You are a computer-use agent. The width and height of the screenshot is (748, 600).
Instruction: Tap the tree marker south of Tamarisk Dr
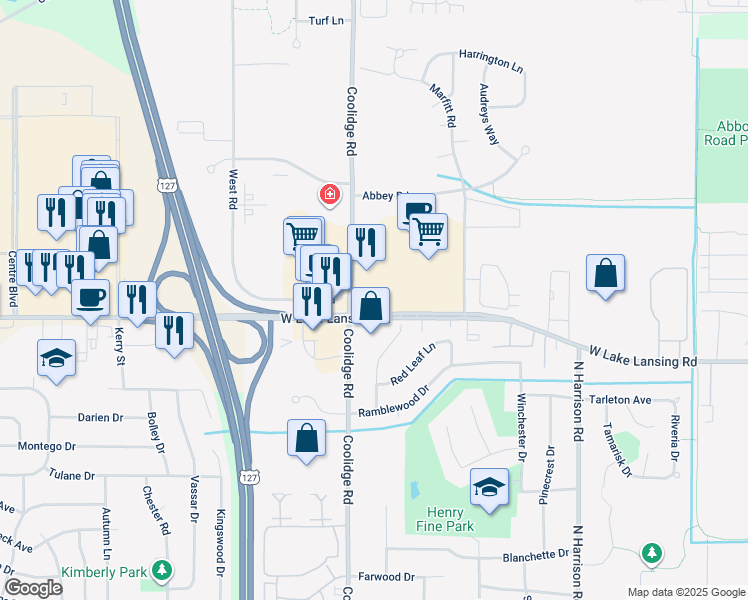pyautogui.click(x=652, y=554)
